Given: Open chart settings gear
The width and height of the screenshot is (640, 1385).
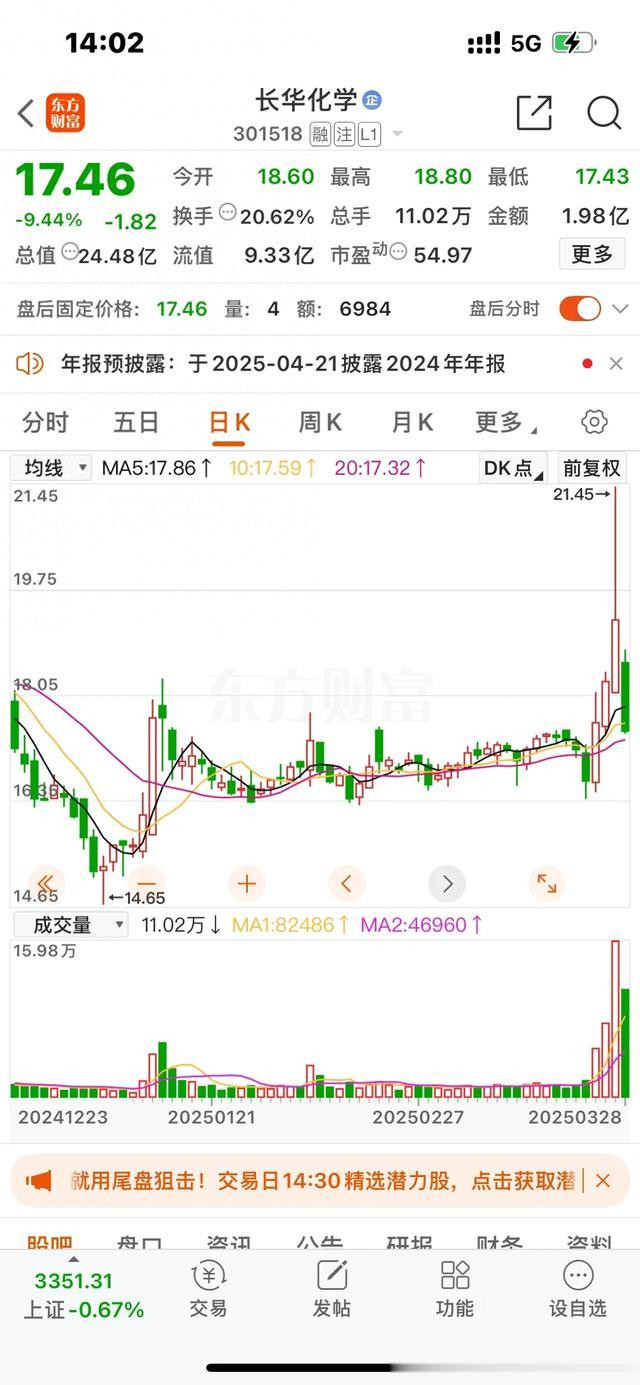Looking at the screenshot, I should [594, 423].
